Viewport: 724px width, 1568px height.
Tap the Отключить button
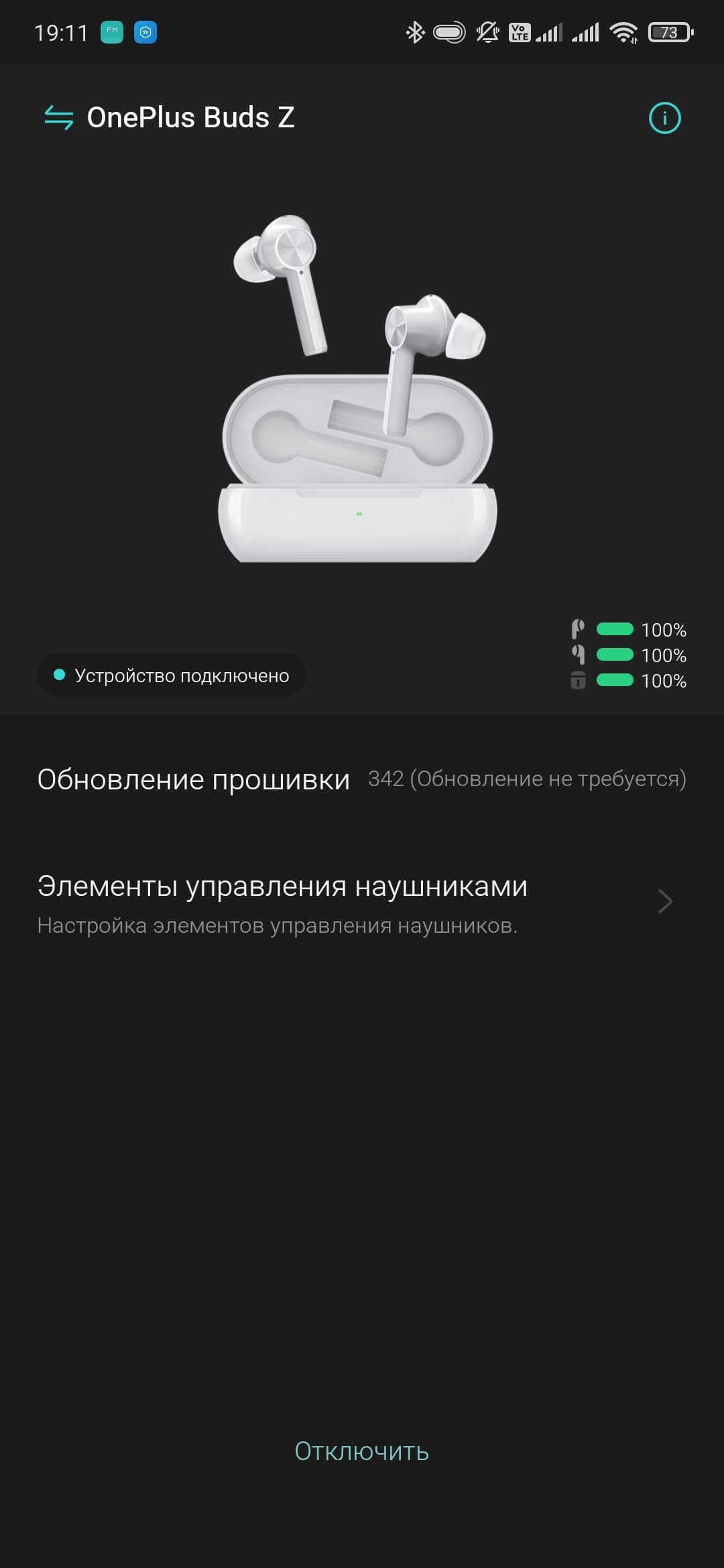coord(362,1451)
